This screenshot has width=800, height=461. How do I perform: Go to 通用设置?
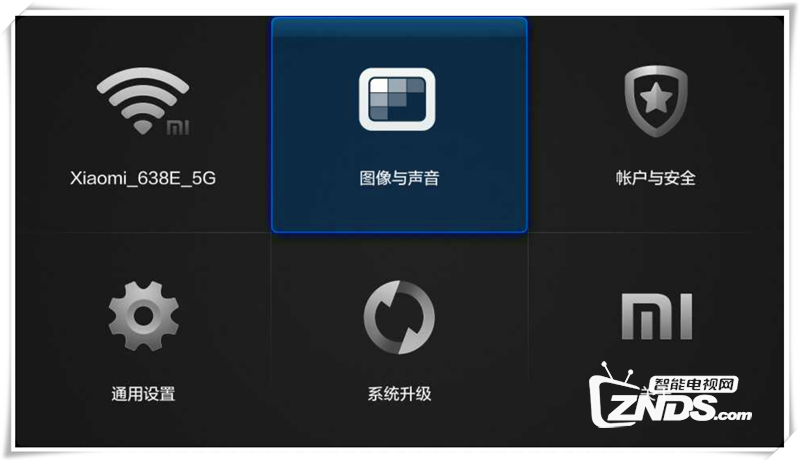[x=143, y=340]
